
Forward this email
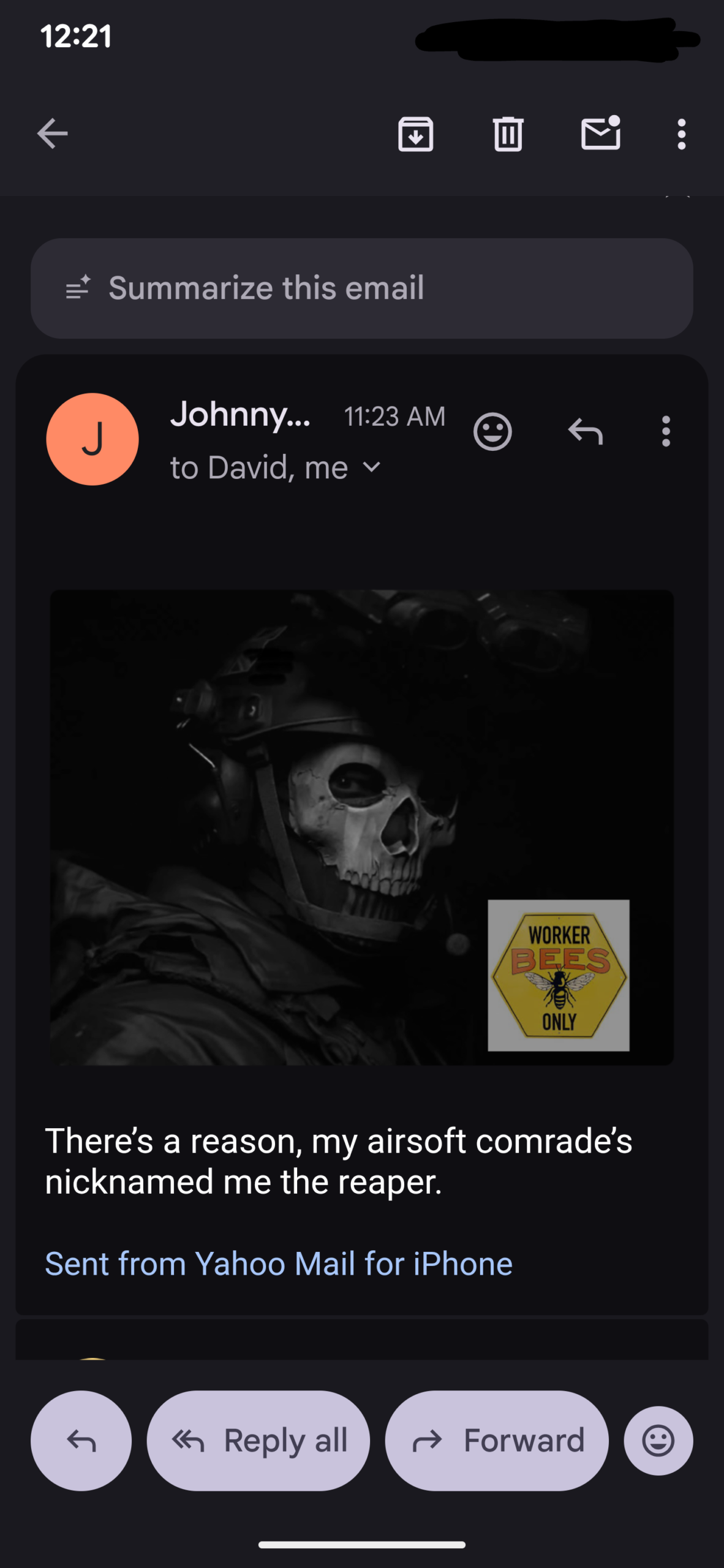click(497, 1441)
